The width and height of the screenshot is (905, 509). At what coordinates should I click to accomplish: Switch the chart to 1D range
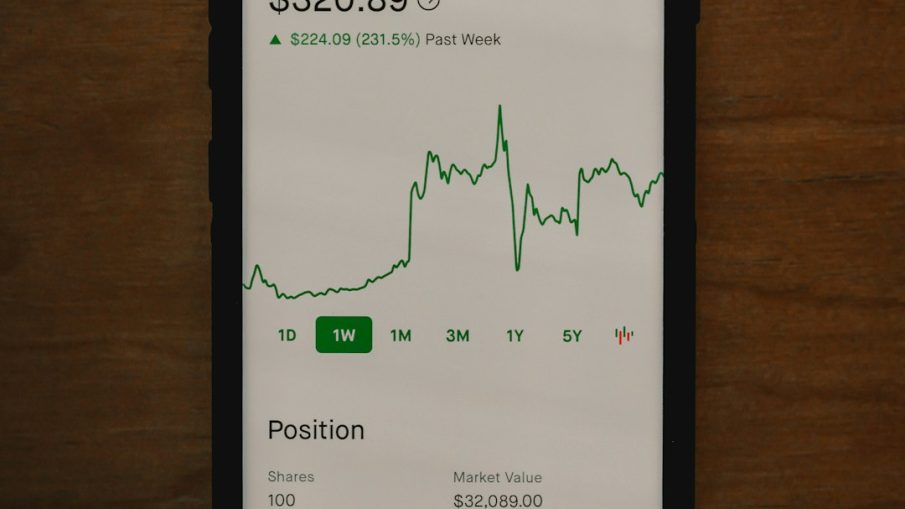pos(287,336)
